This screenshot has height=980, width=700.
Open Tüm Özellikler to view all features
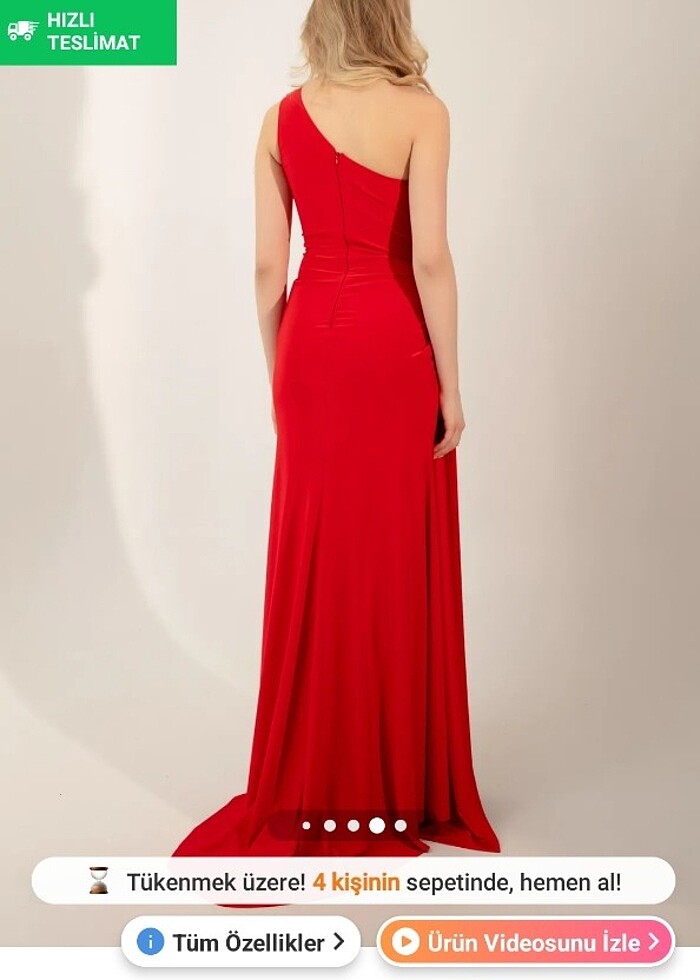pyautogui.click(x=240, y=942)
